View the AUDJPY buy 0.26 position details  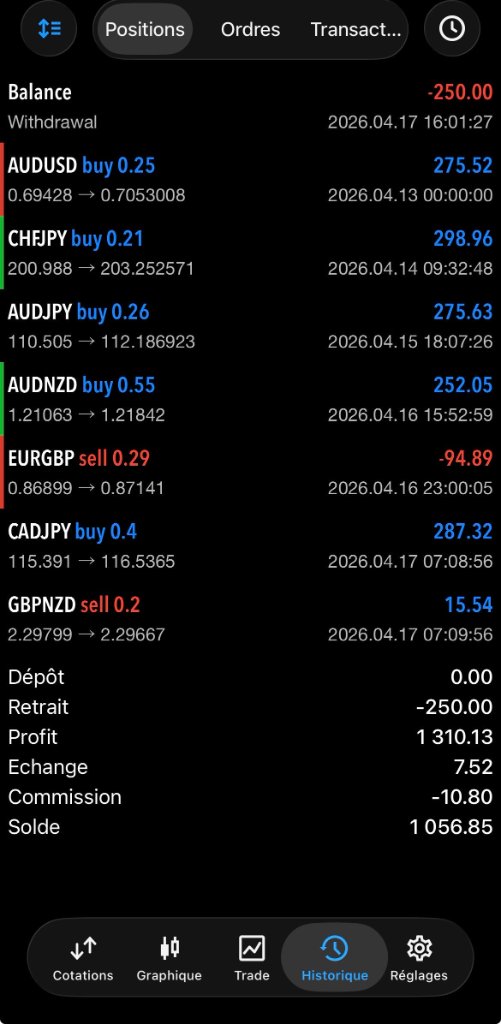pos(250,326)
